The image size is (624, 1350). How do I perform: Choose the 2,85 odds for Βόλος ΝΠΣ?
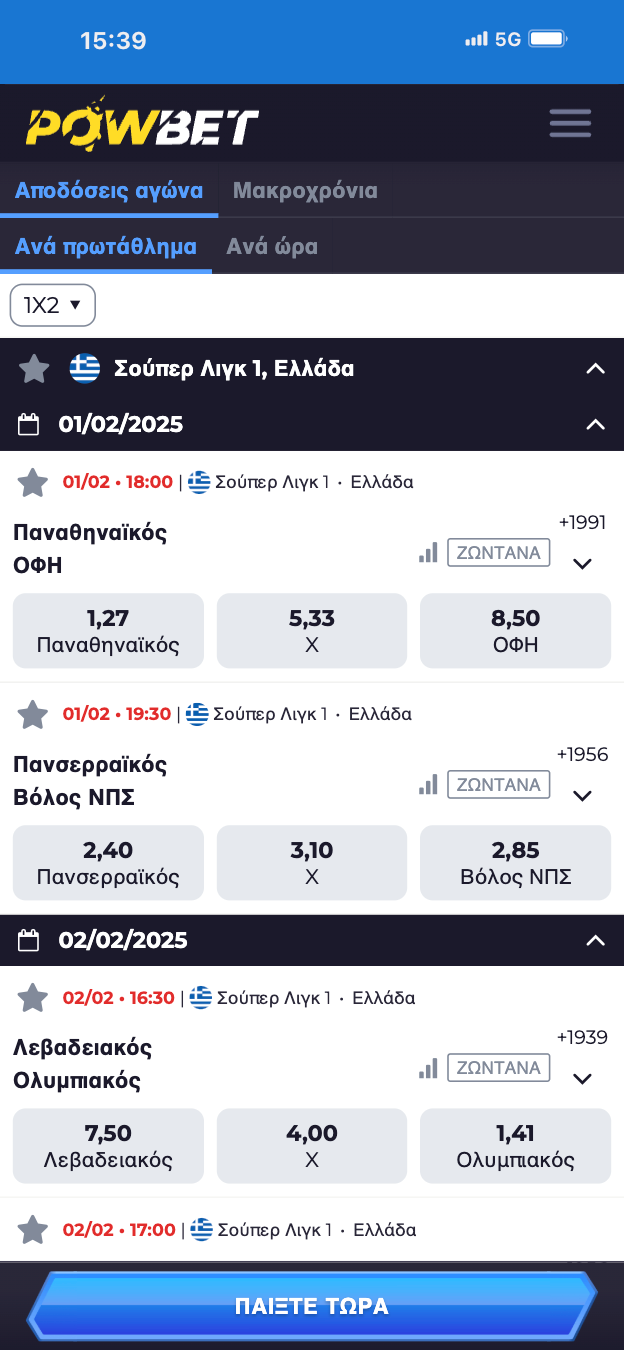coord(515,863)
